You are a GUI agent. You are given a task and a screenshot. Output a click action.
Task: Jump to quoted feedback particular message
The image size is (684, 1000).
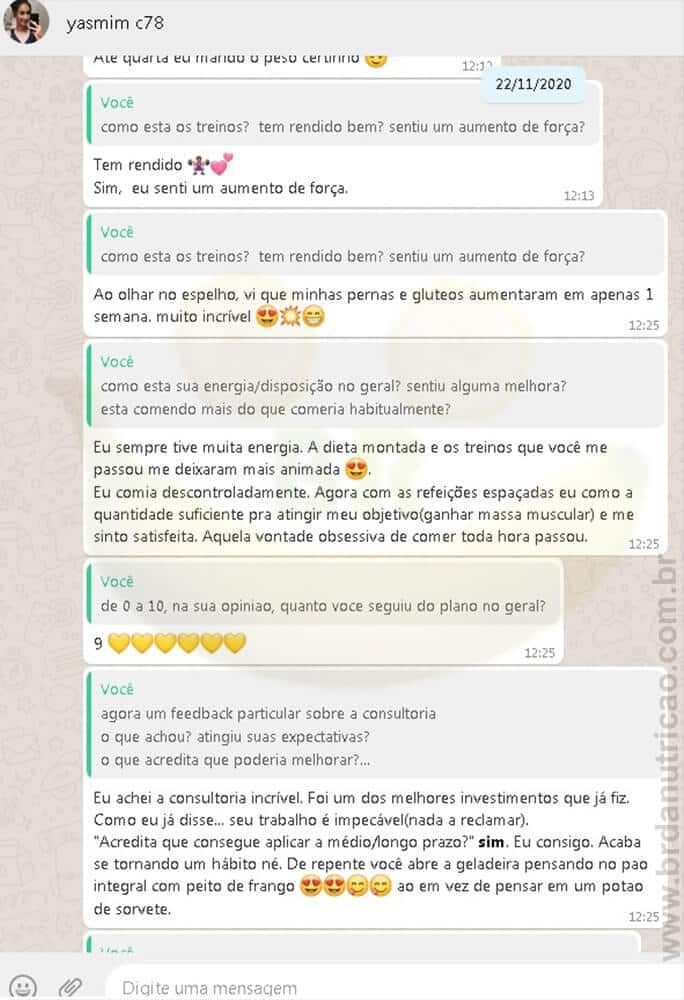(x=376, y=724)
